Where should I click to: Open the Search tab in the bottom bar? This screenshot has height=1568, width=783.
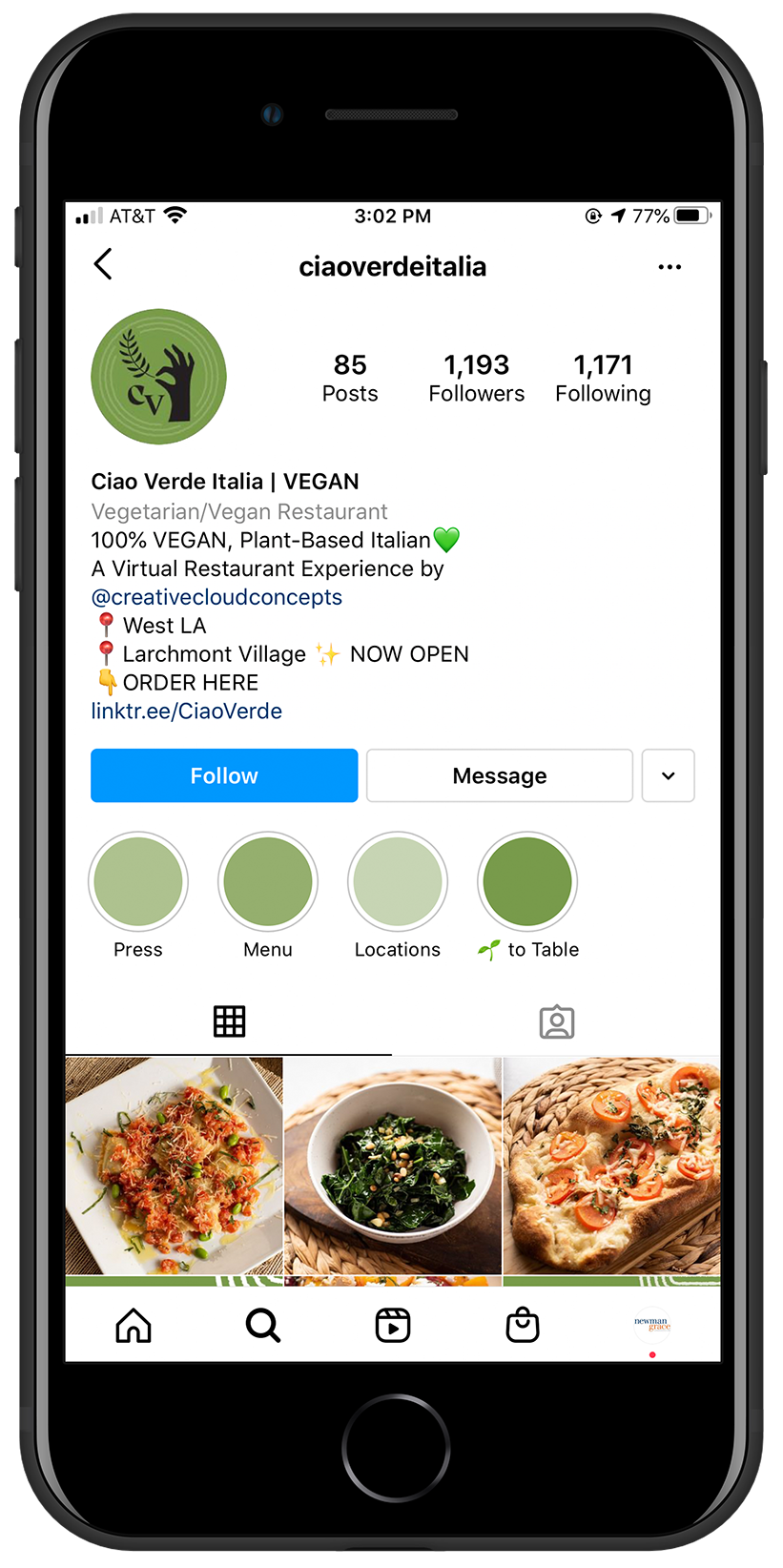pos(262,1325)
